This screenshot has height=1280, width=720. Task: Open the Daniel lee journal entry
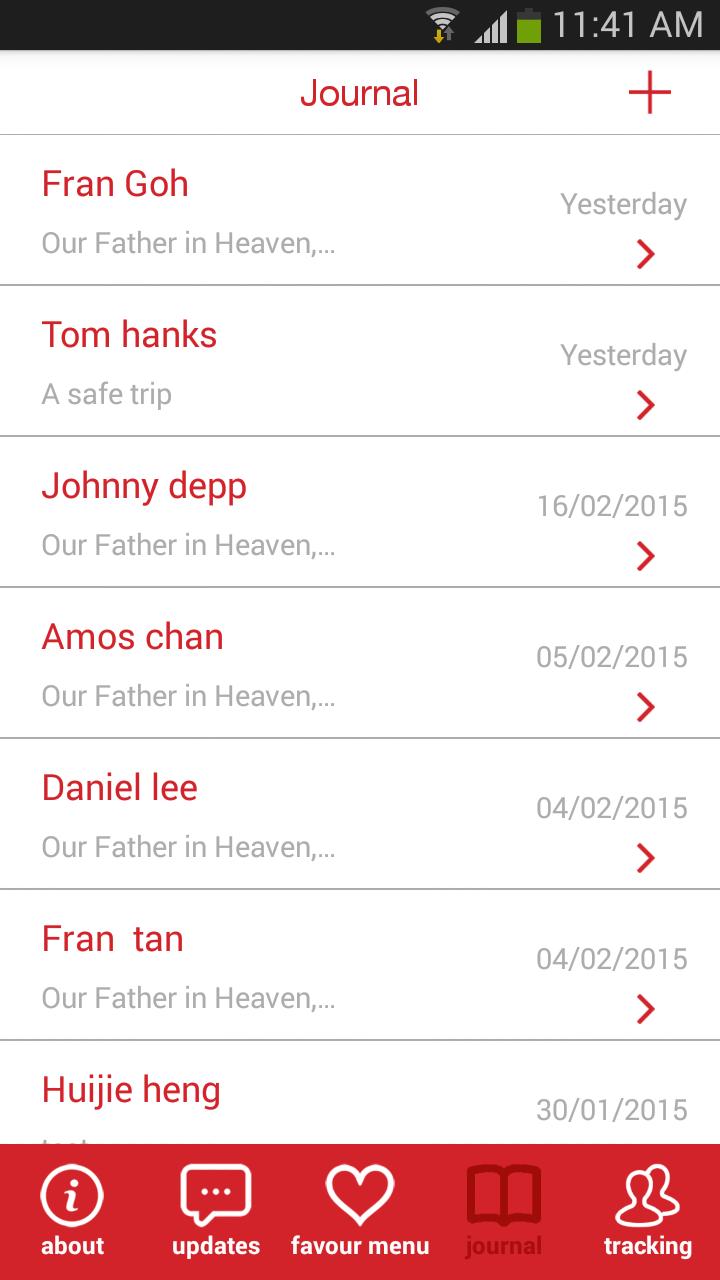pos(360,815)
